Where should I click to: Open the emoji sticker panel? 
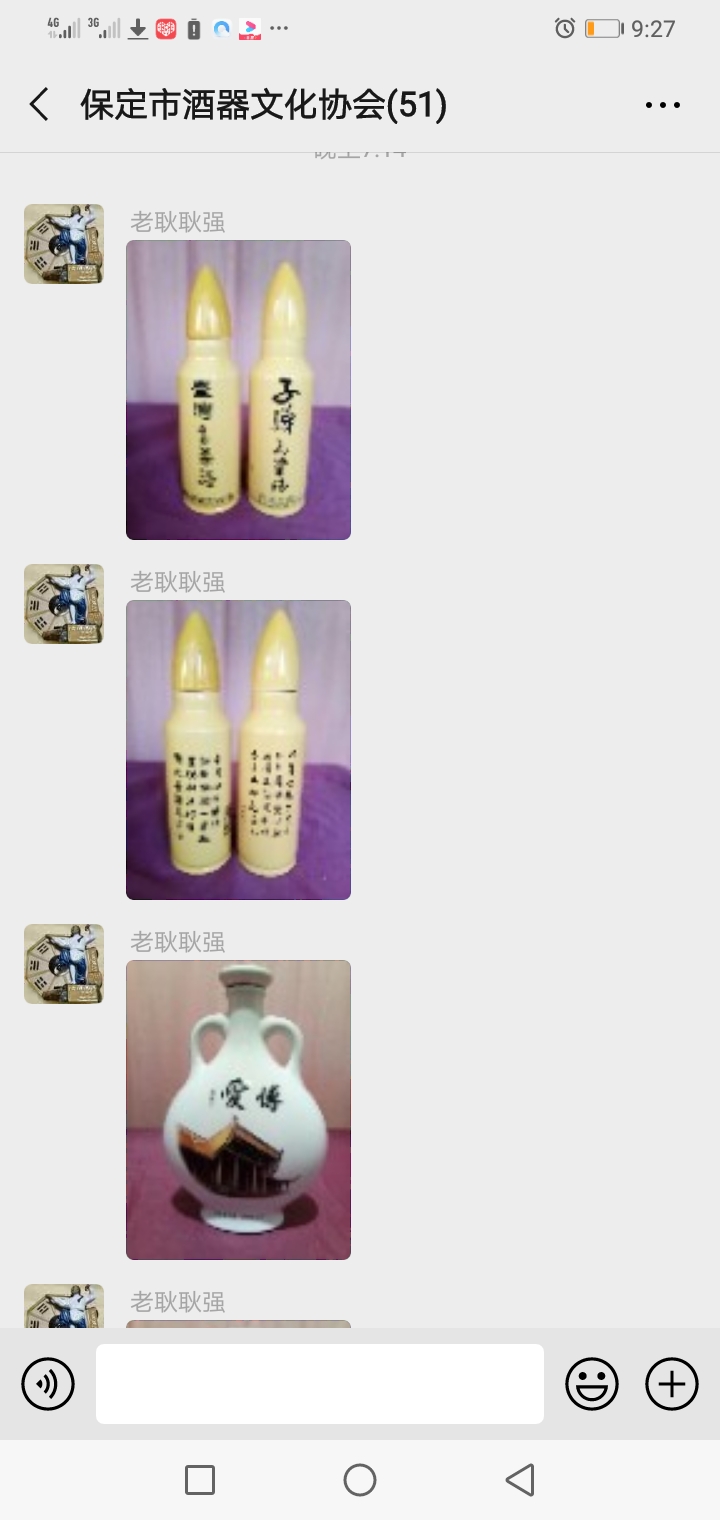(592, 1384)
